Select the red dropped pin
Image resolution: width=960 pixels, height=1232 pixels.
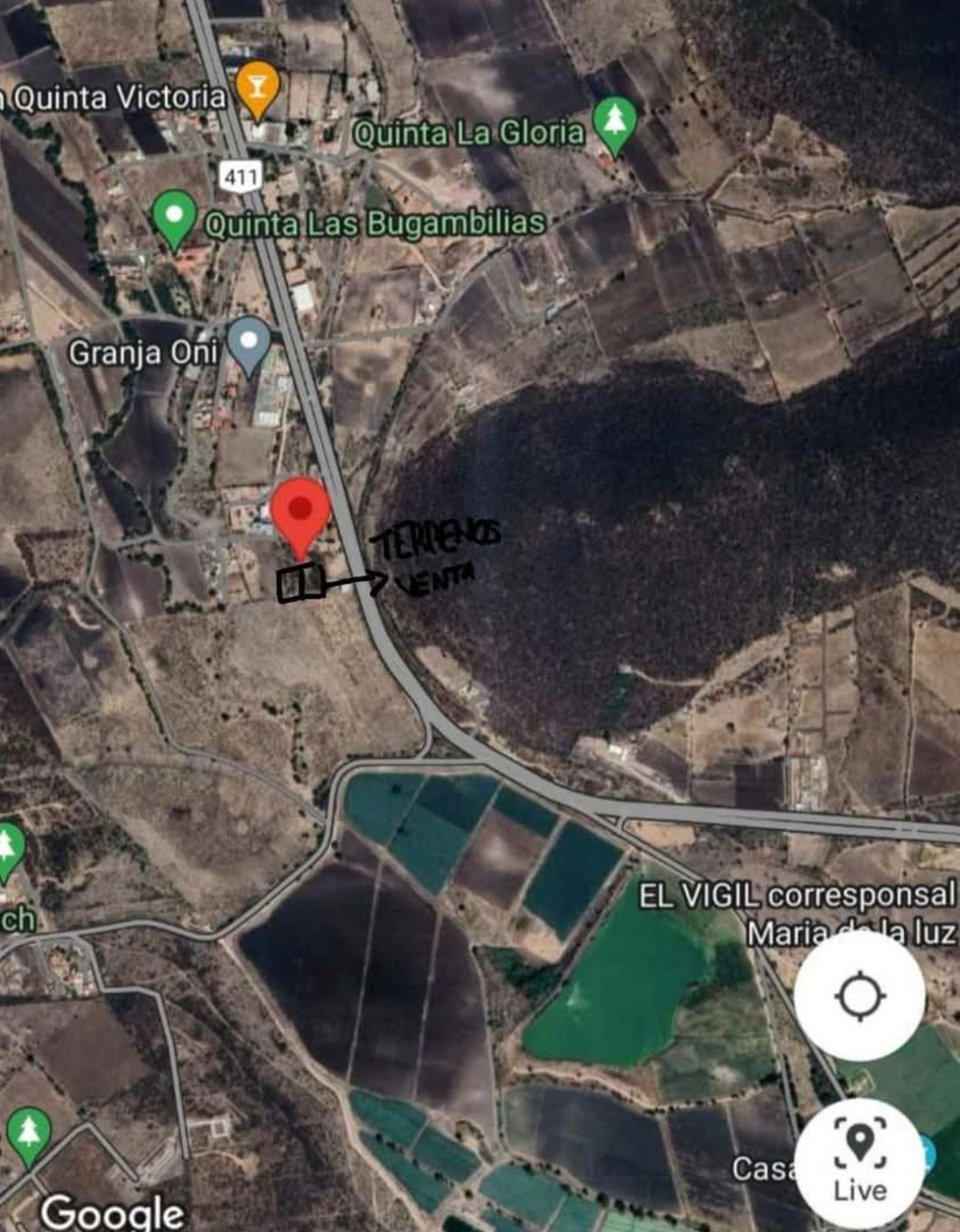tap(300, 513)
